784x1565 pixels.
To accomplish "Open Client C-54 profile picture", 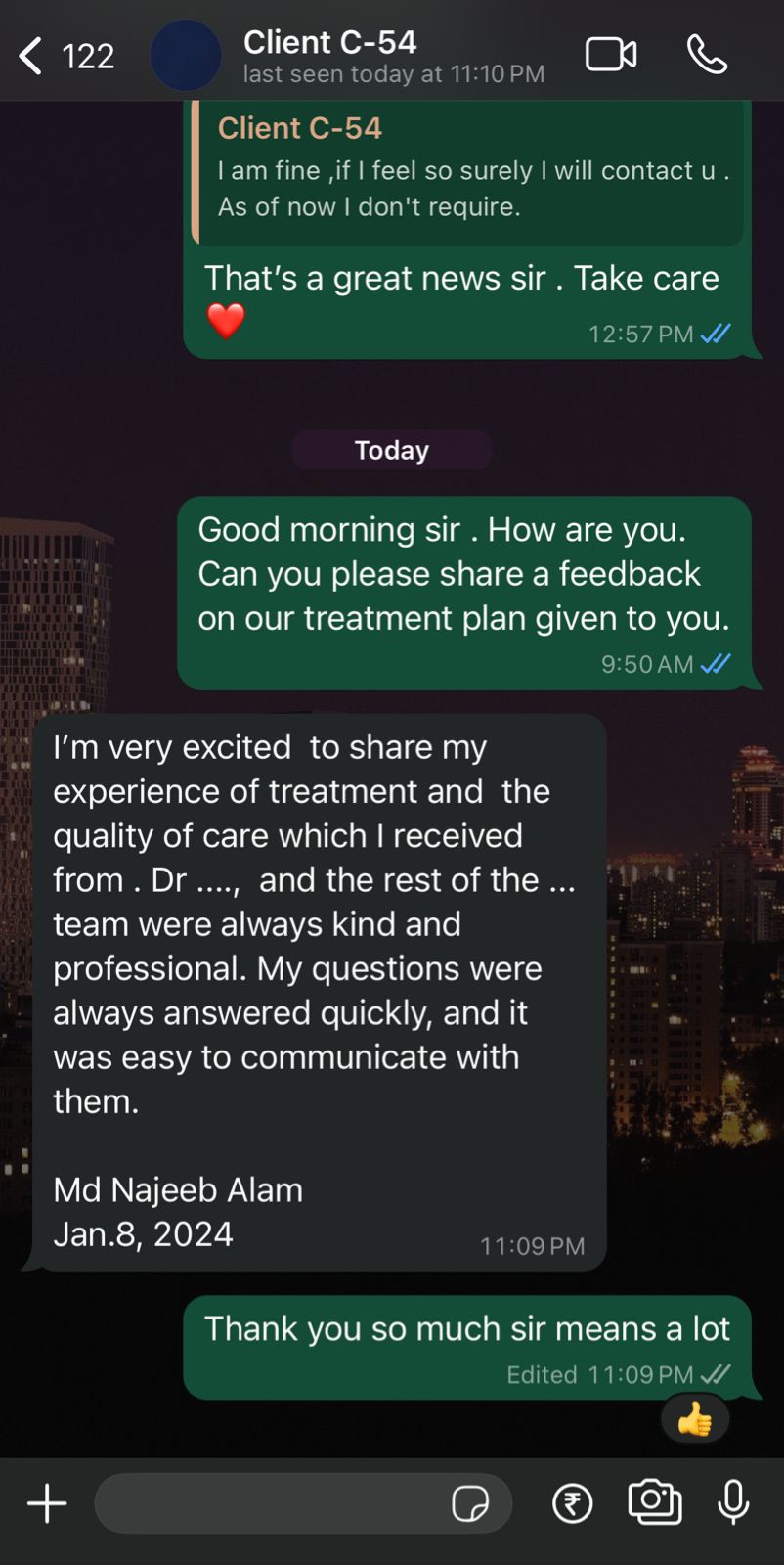I will 186,56.
